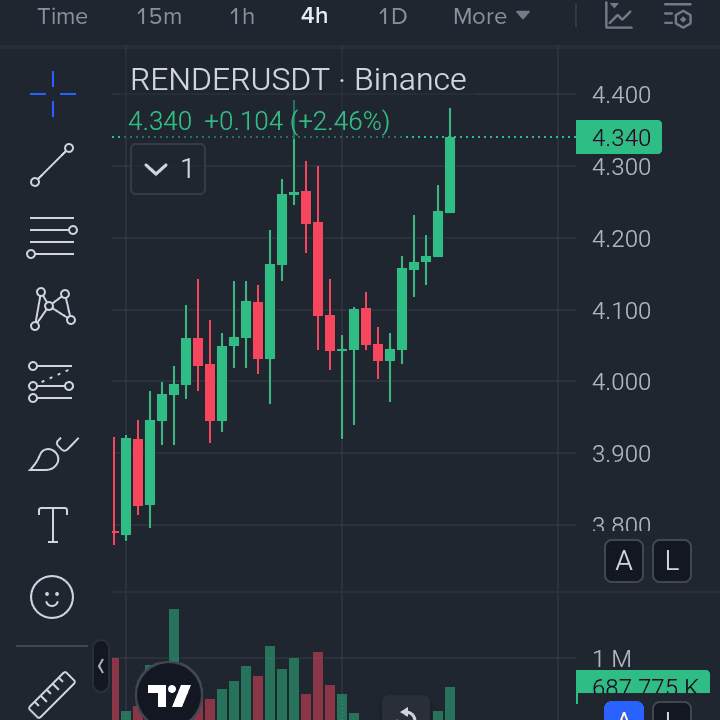Select the crosshair cursor tool
The height and width of the screenshot is (720, 720).
point(52,93)
